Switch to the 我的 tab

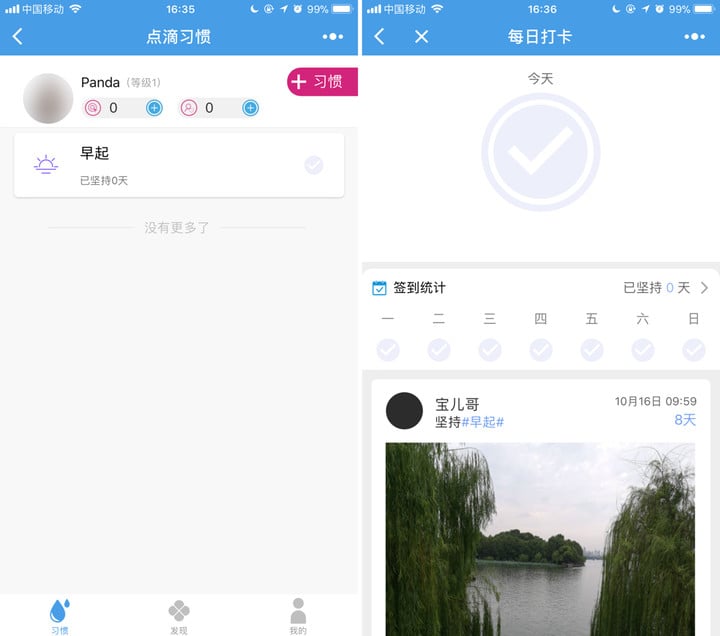pyautogui.click(x=298, y=617)
